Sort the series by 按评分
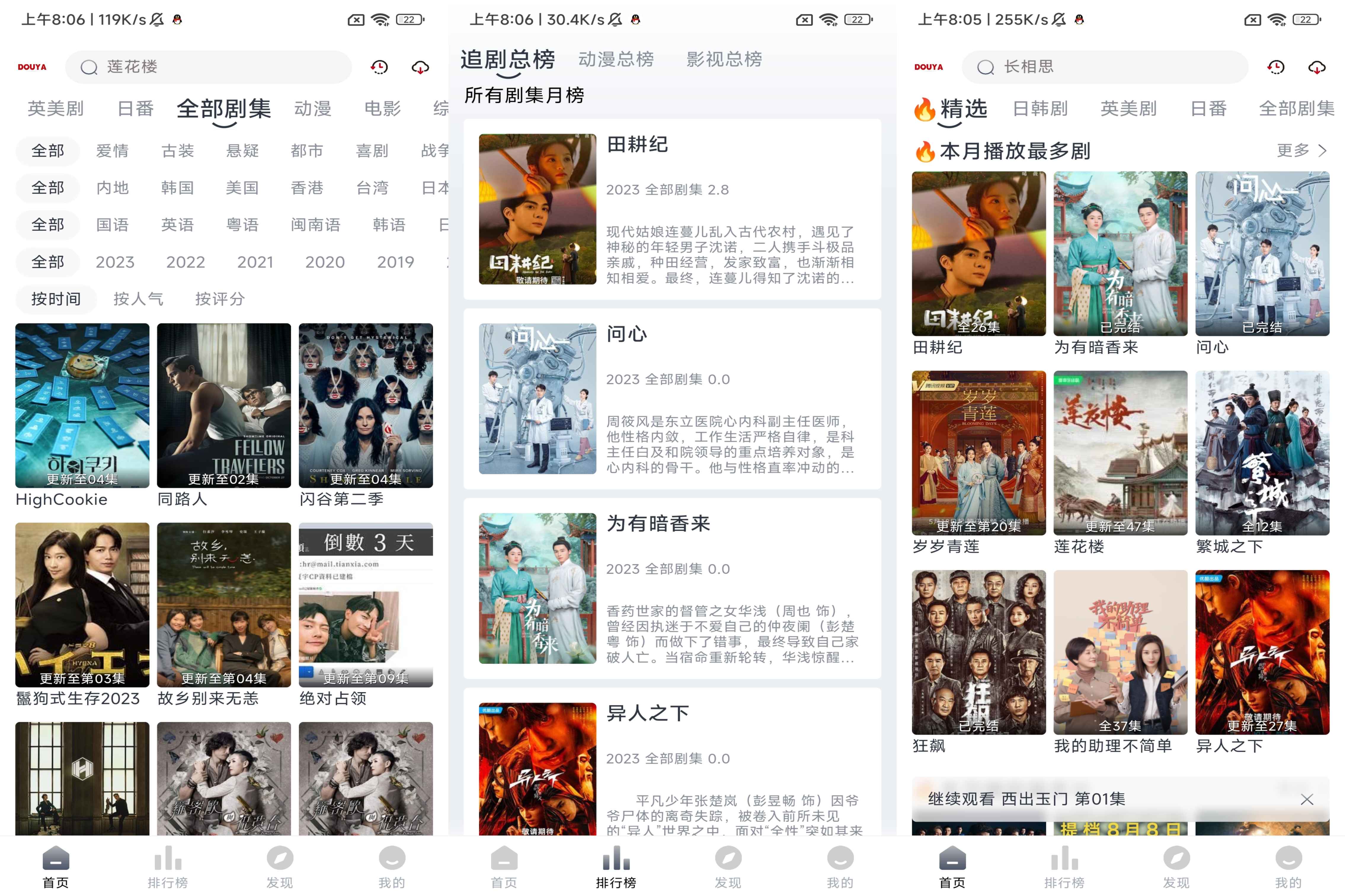 [x=220, y=299]
